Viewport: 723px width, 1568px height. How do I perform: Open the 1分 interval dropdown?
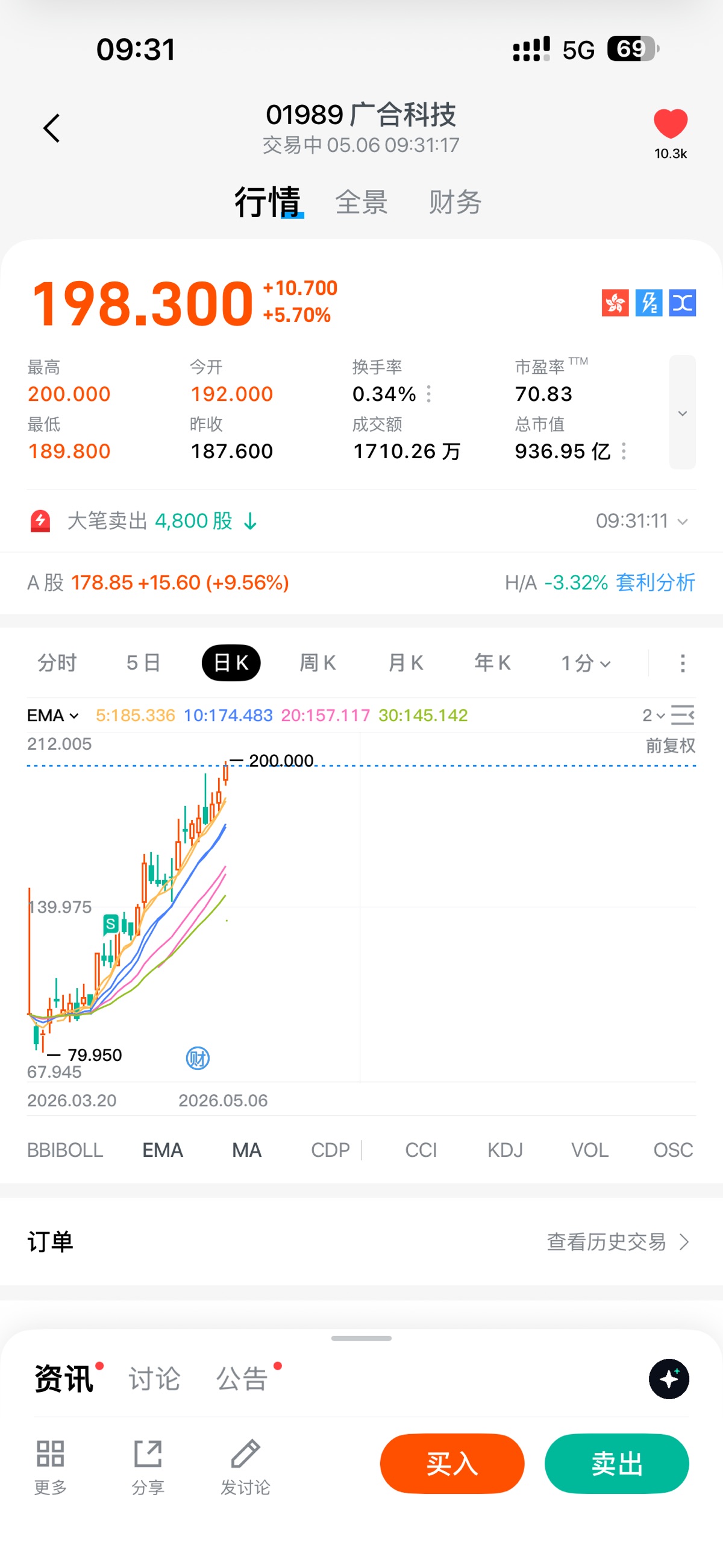click(586, 663)
